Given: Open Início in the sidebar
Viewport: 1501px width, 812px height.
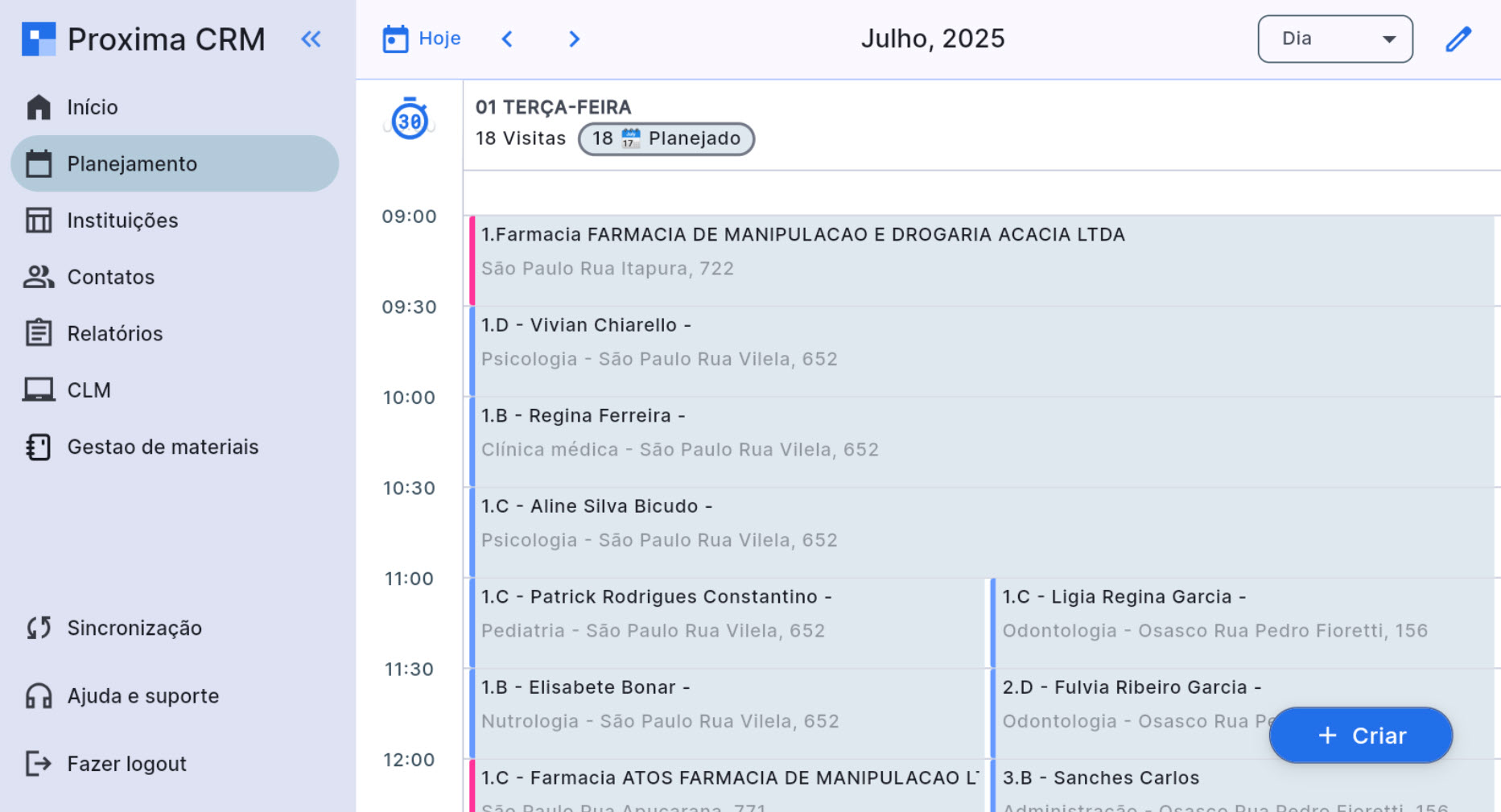Looking at the screenshot, I should 93,107.
